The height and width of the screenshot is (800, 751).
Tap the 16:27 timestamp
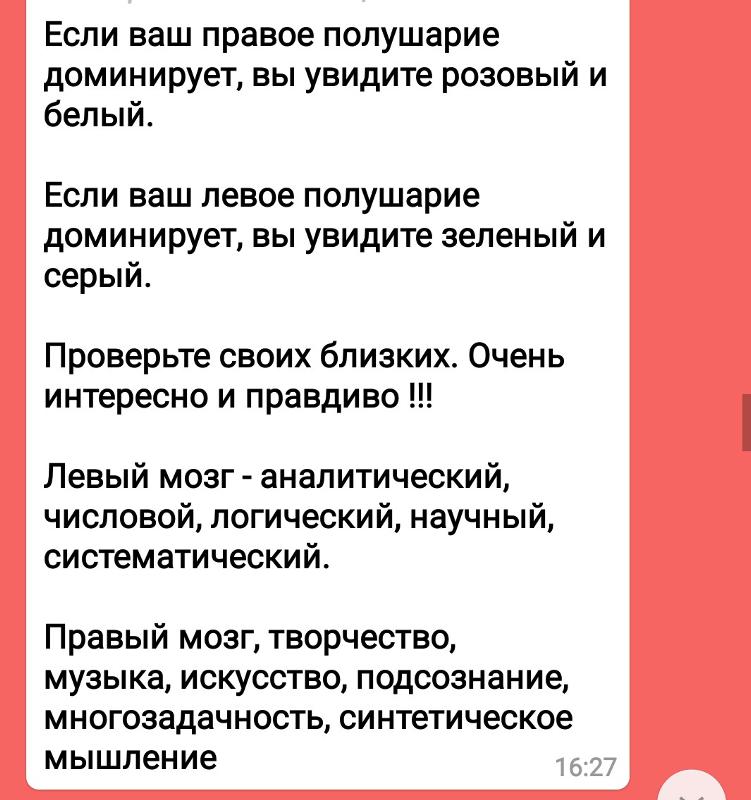point(586,763)
